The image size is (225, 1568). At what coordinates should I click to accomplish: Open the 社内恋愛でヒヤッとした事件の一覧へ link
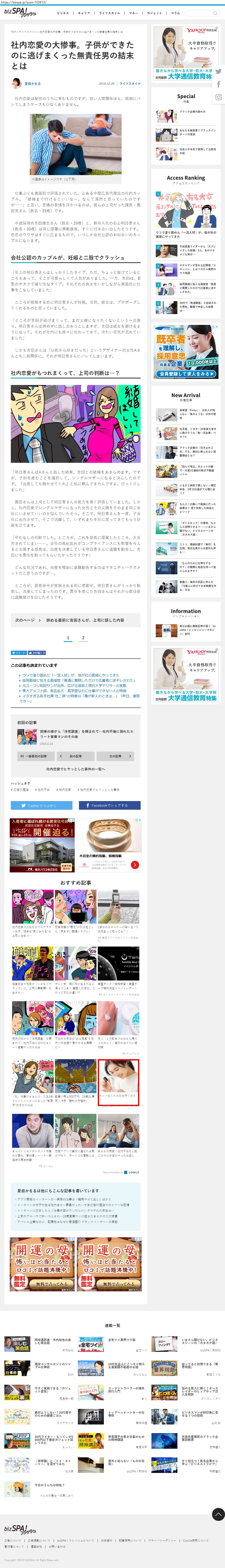point(76,769)
